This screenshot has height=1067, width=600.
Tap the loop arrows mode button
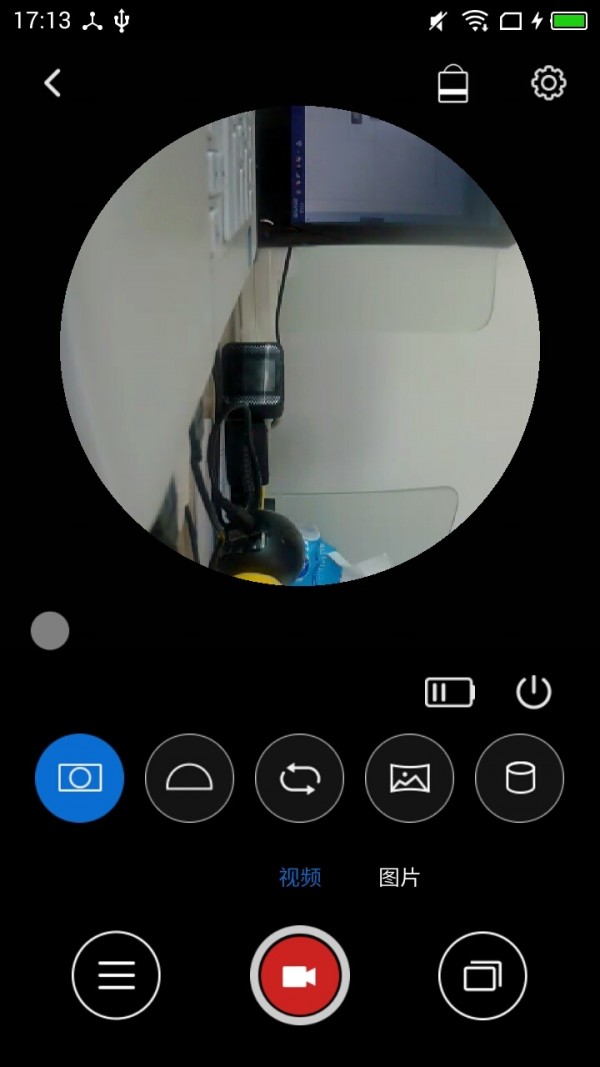click(x=299, y=778)
